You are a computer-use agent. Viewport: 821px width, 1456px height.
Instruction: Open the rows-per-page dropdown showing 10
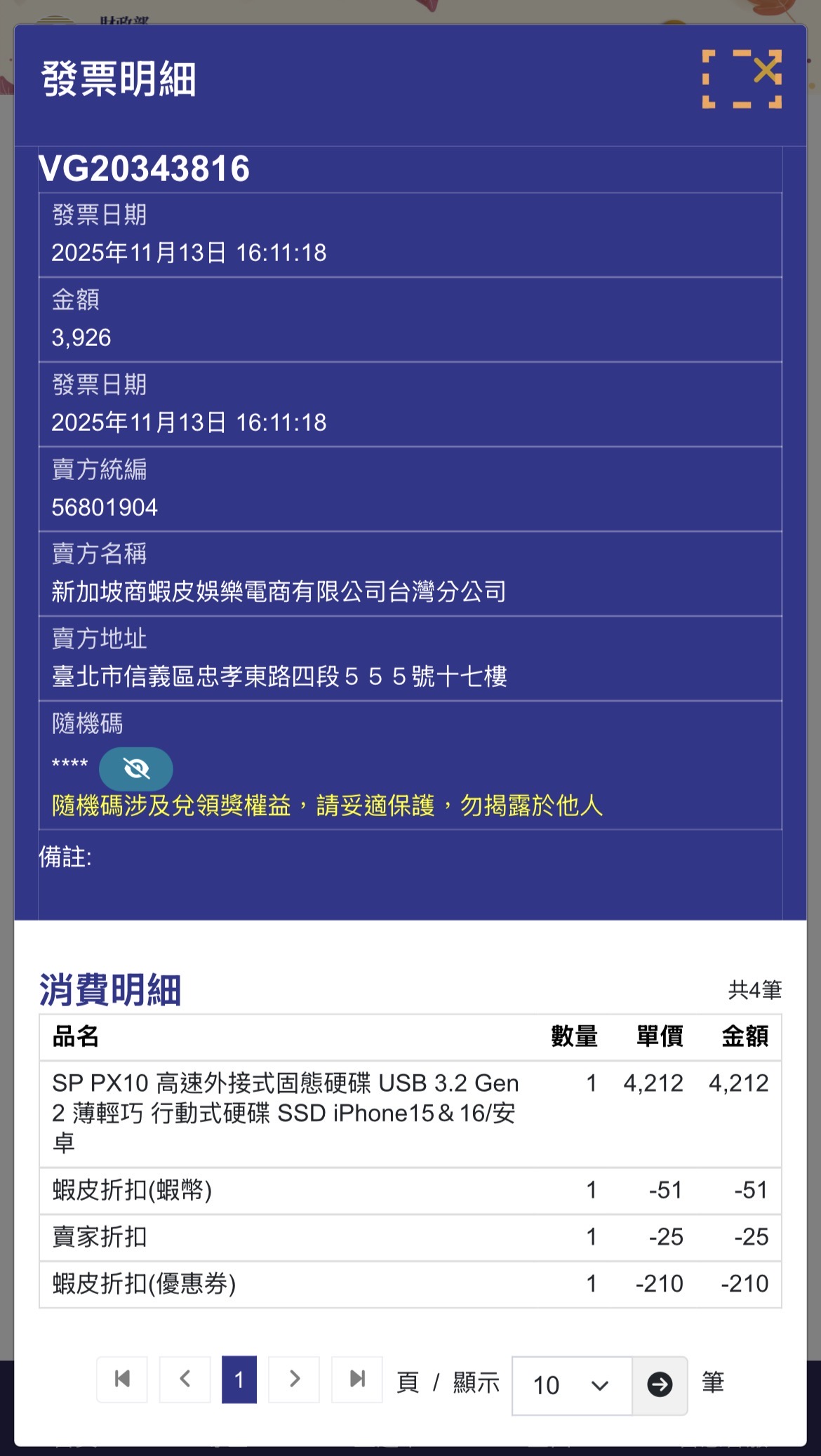tap(571, 1385)
